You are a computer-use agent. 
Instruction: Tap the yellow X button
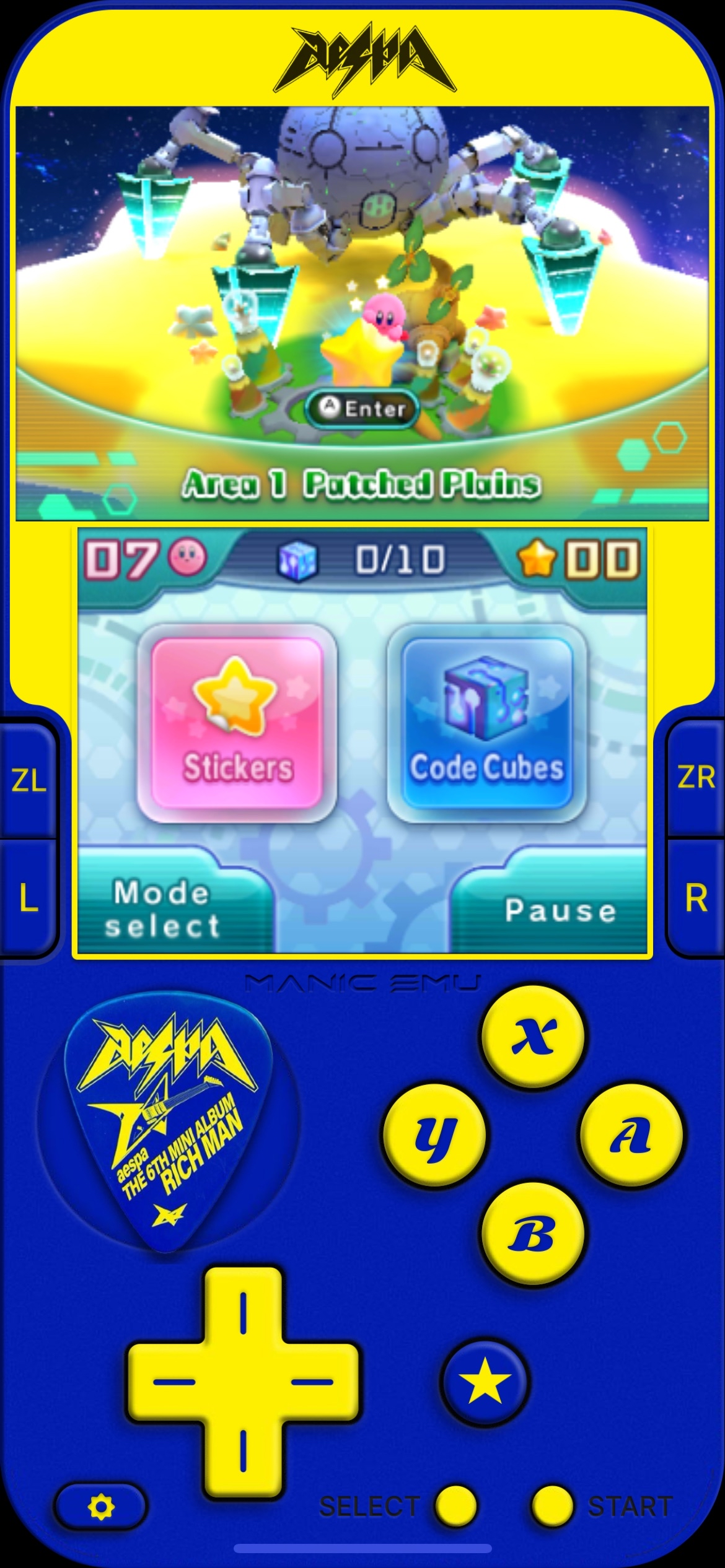[533, 1037]
